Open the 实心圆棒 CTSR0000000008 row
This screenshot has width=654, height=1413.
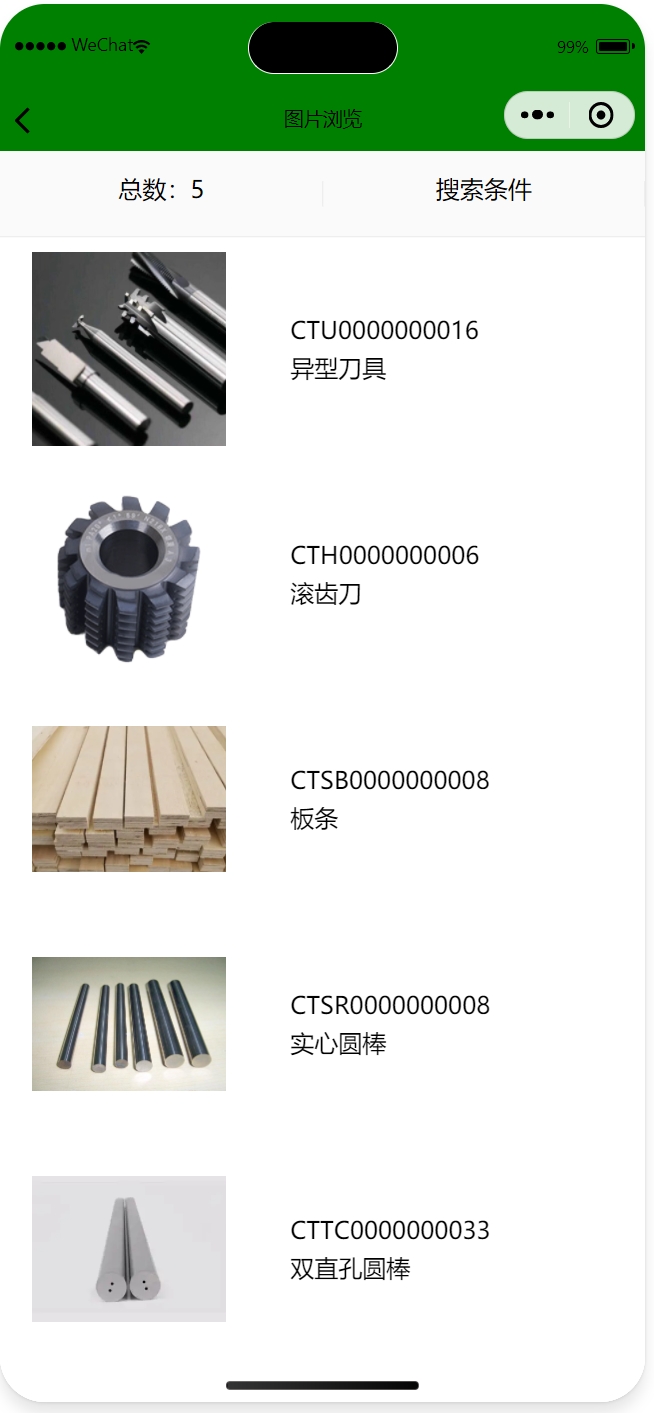pyautogui.click(x=389, y=1024)
